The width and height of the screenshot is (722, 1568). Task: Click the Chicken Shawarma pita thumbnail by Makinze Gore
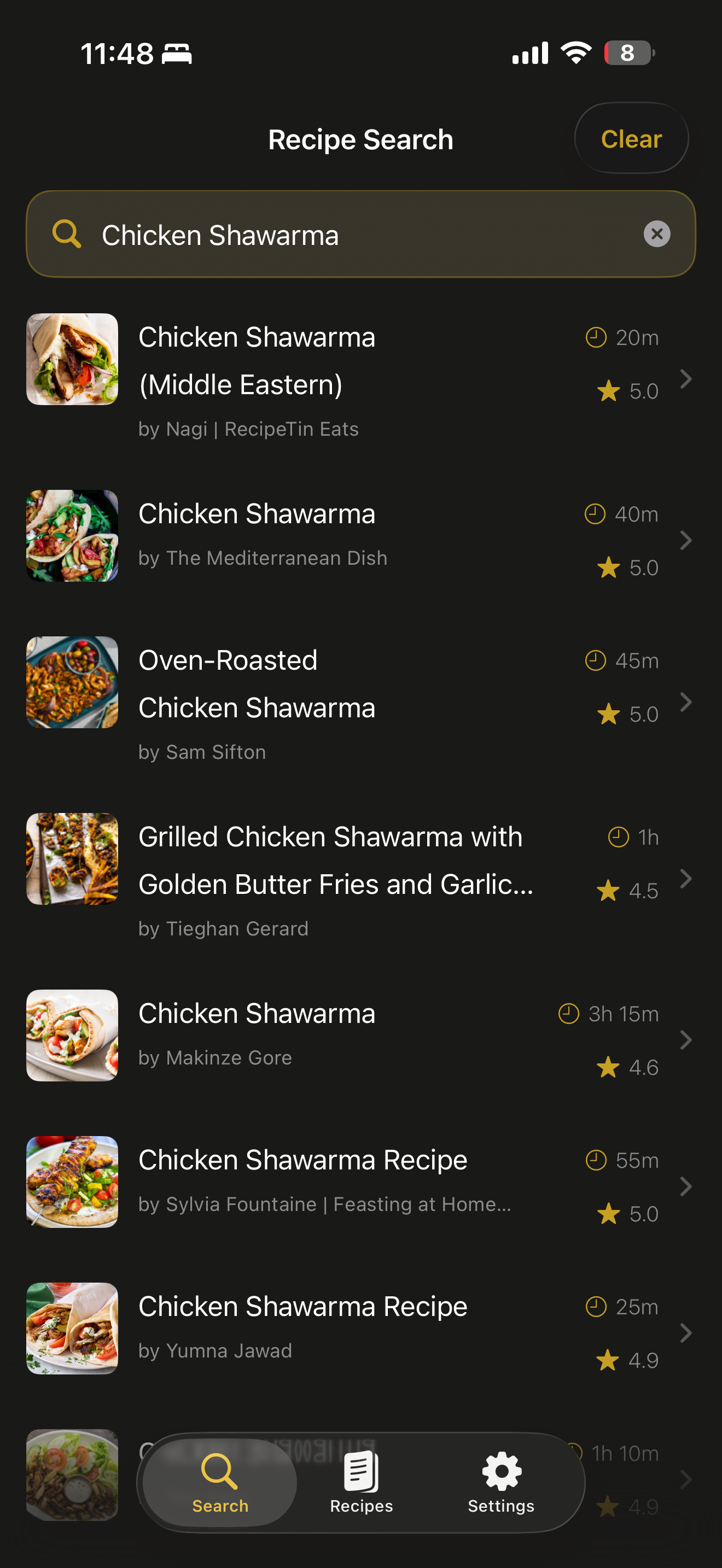click(x=72, y=1035)
